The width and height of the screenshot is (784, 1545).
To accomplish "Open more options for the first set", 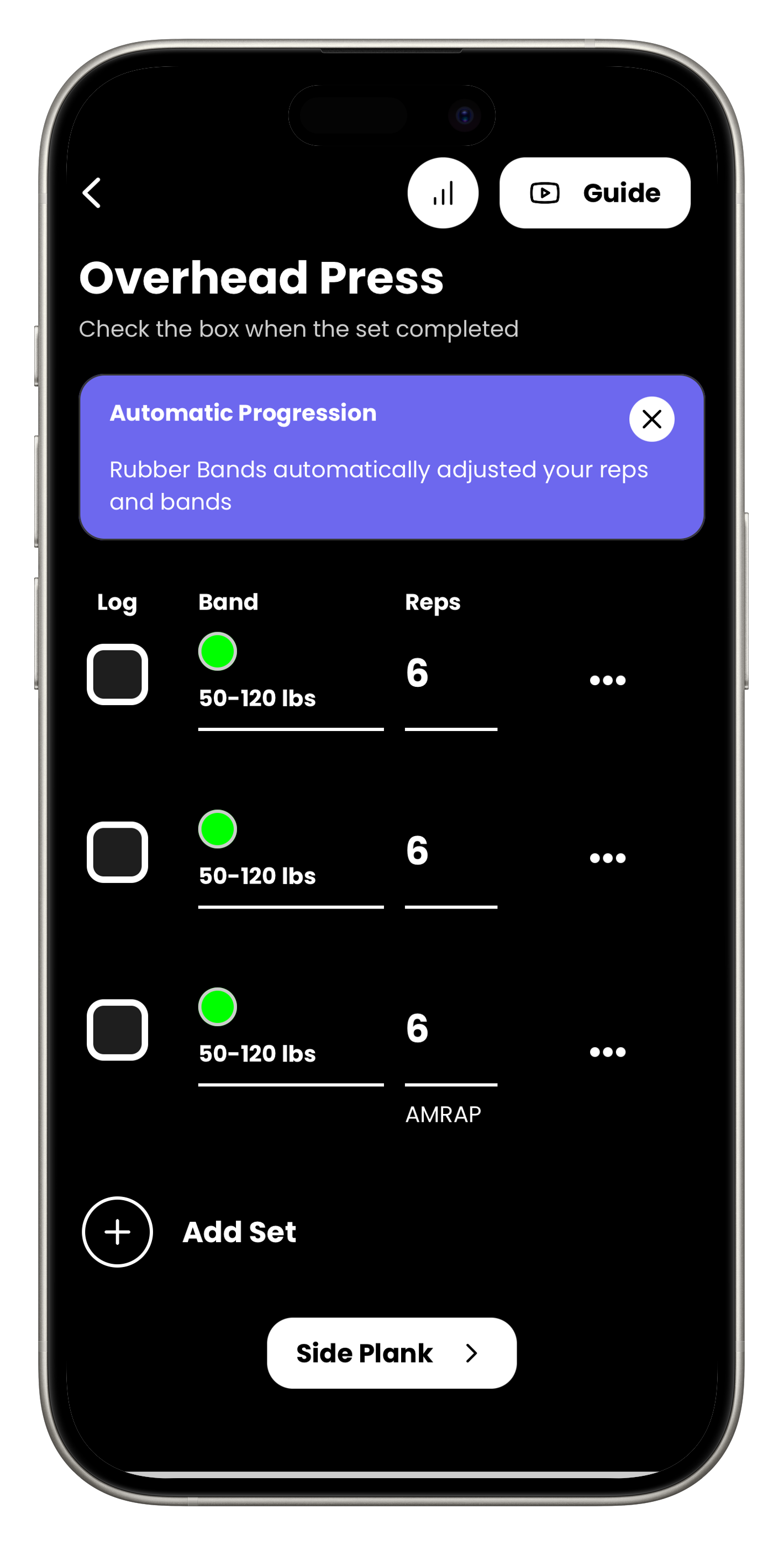I will (x=607, y=680).
